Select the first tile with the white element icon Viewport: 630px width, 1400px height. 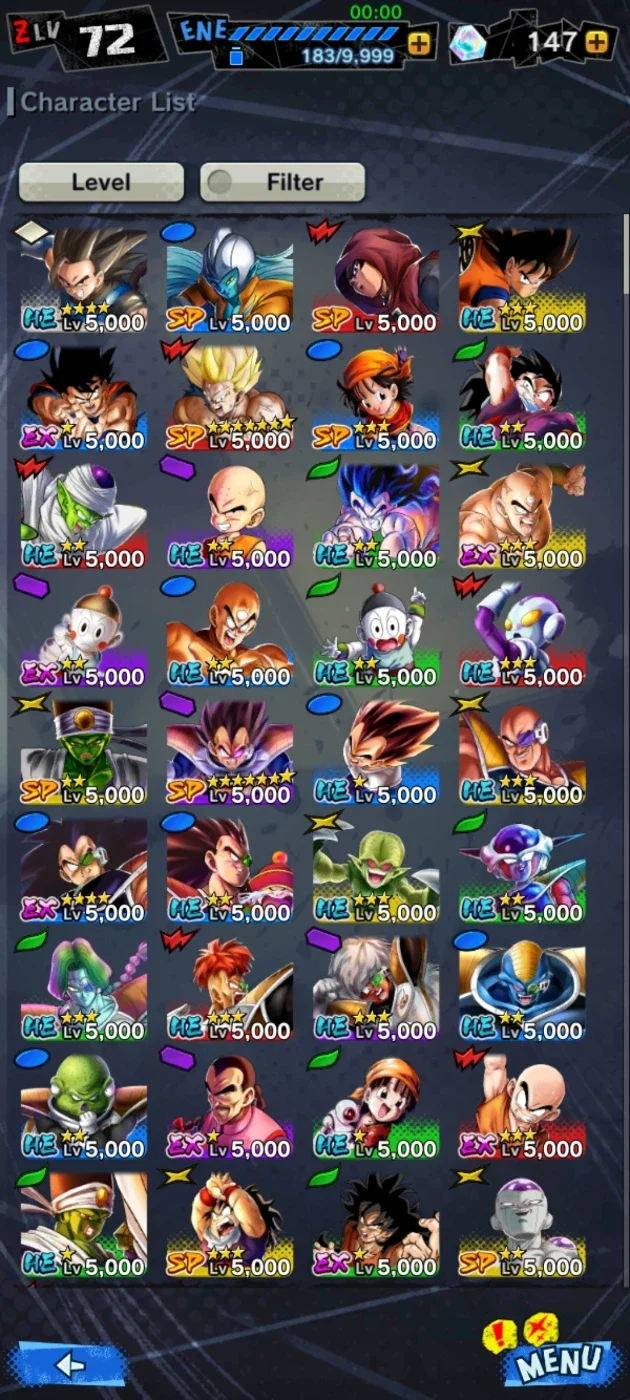point(84,279)
